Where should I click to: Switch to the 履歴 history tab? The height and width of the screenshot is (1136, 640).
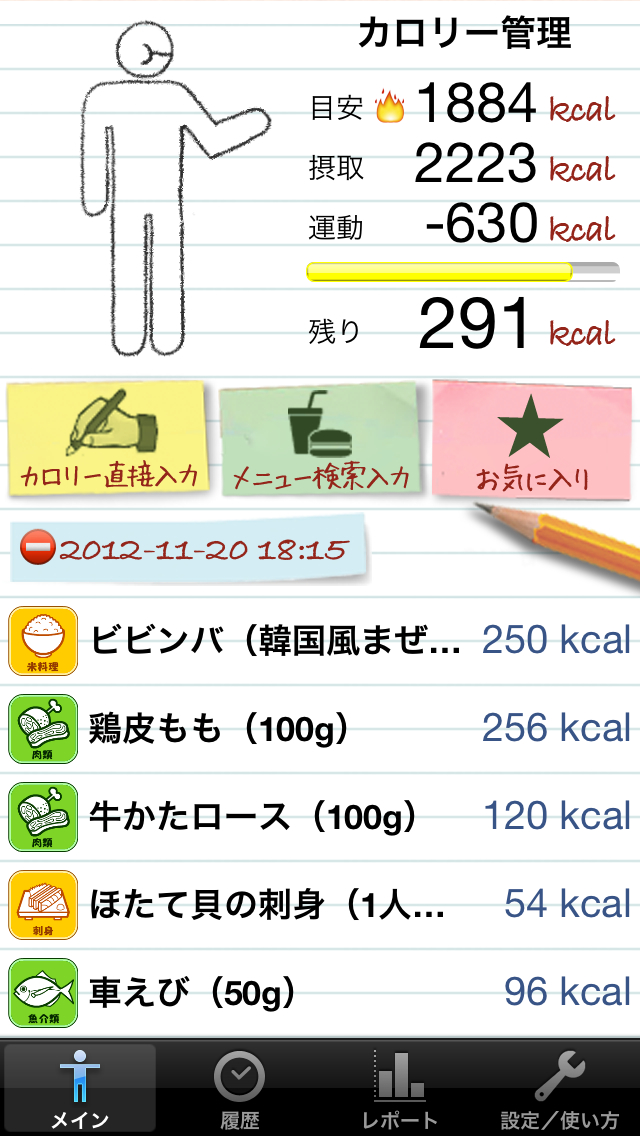pyautogui.click(x=239, y=1090)
